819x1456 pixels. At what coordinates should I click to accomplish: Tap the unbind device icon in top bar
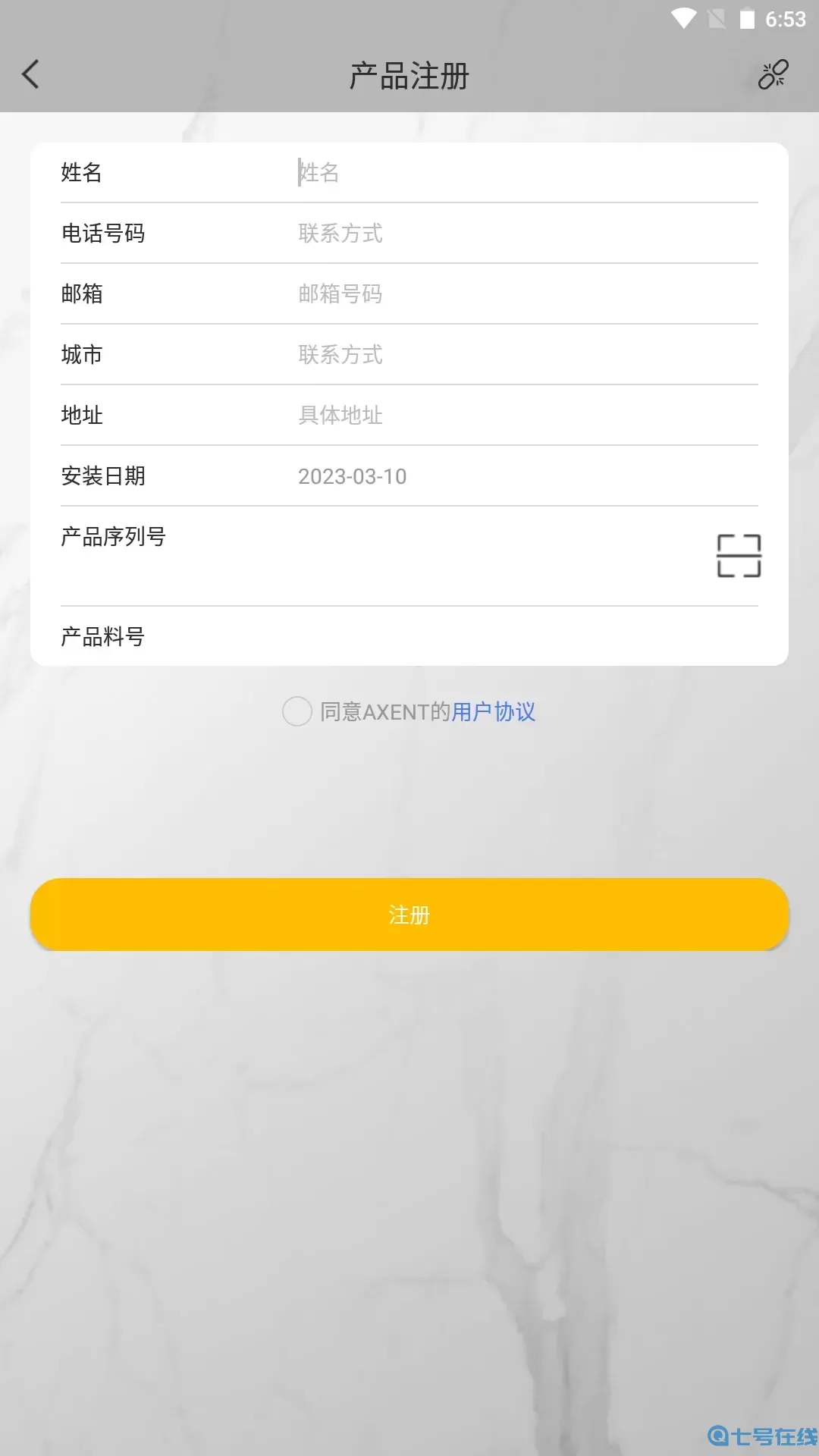pos(773,75)
